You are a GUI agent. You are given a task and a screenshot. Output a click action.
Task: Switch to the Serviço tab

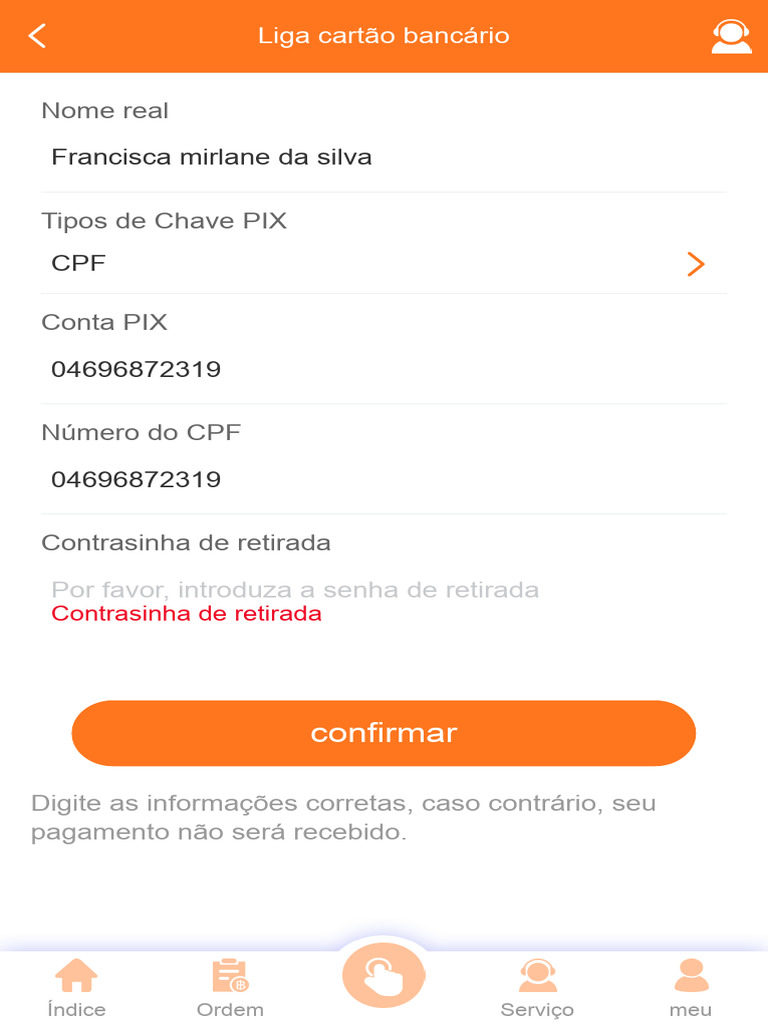537,987
